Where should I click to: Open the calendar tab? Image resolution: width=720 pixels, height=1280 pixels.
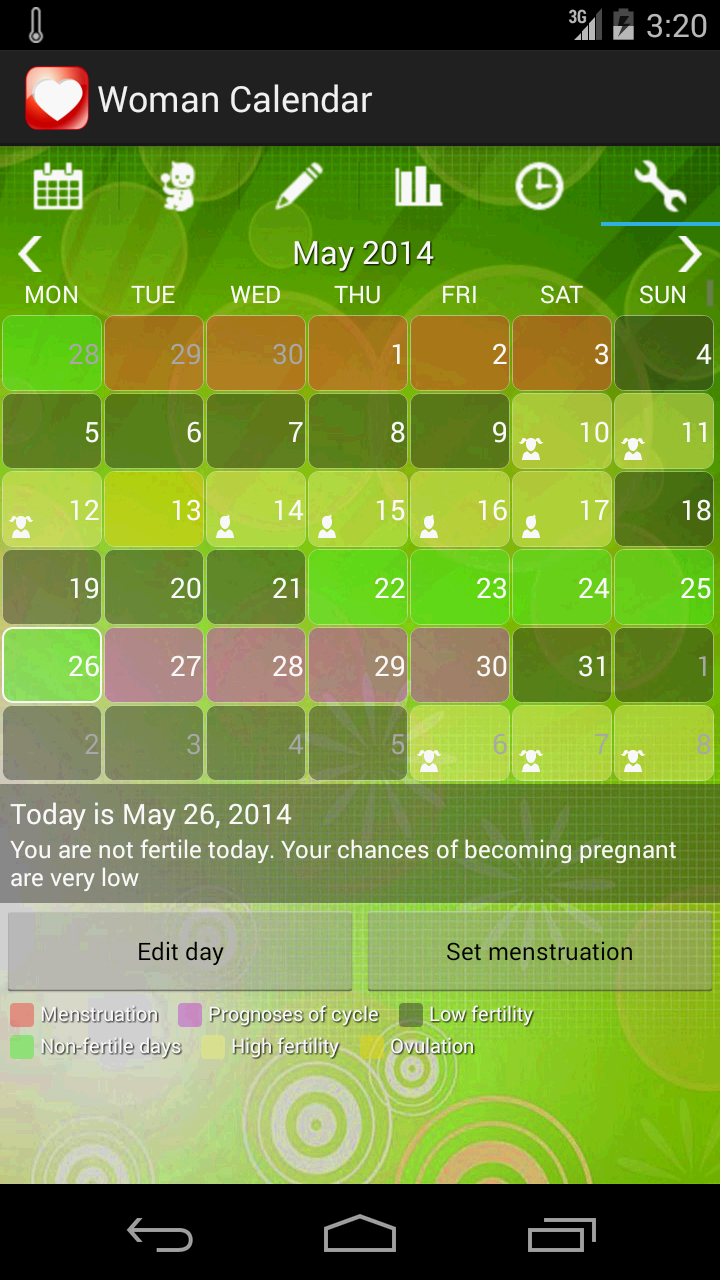click(58, 186)
